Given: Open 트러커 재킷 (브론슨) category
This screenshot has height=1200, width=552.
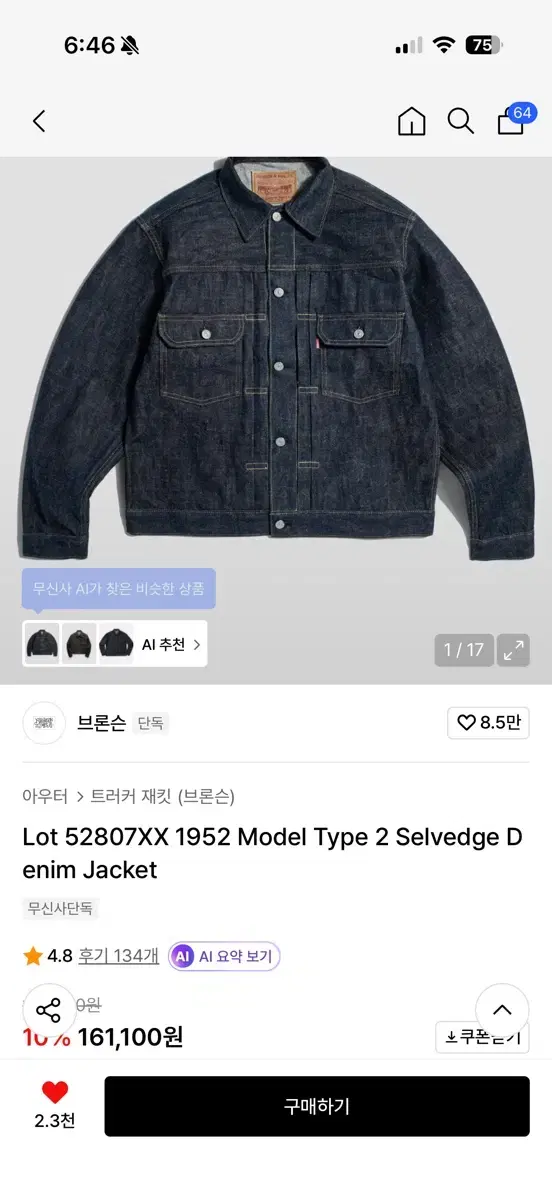Looking at the screenshot, I should click(163, 797).
